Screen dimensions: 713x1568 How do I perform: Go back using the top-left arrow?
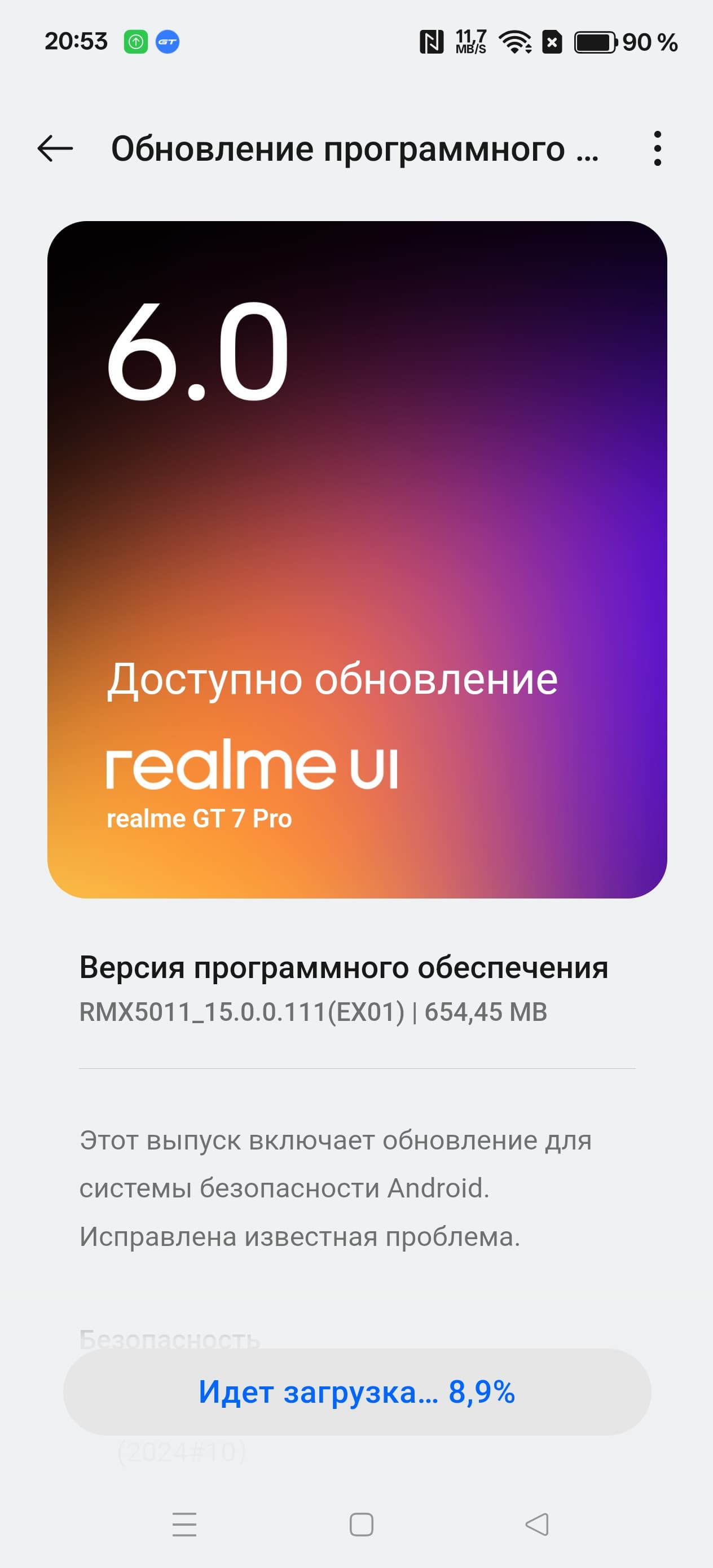click(55, 148)
